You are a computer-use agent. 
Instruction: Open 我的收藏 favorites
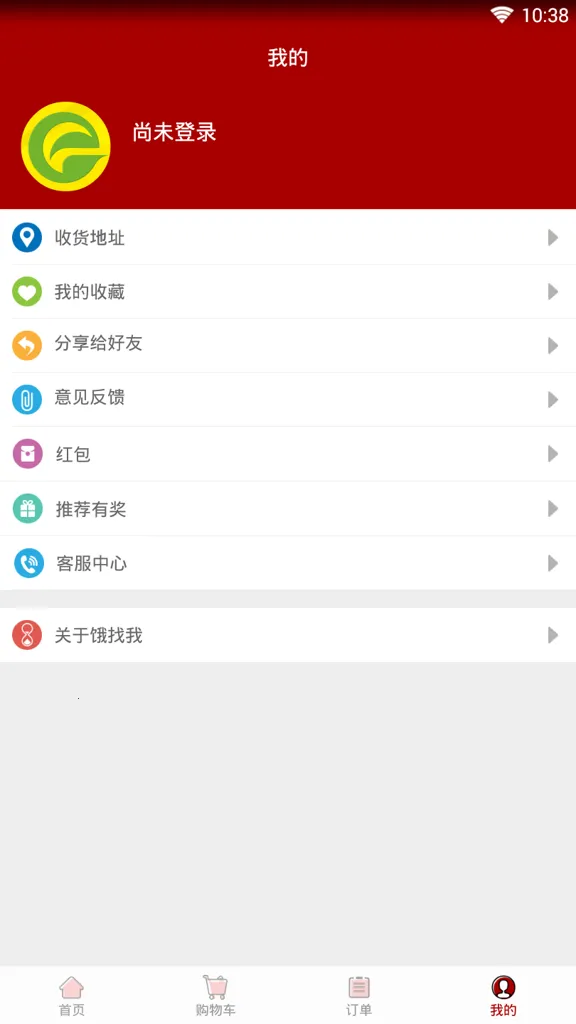click(x=288, y=291)
